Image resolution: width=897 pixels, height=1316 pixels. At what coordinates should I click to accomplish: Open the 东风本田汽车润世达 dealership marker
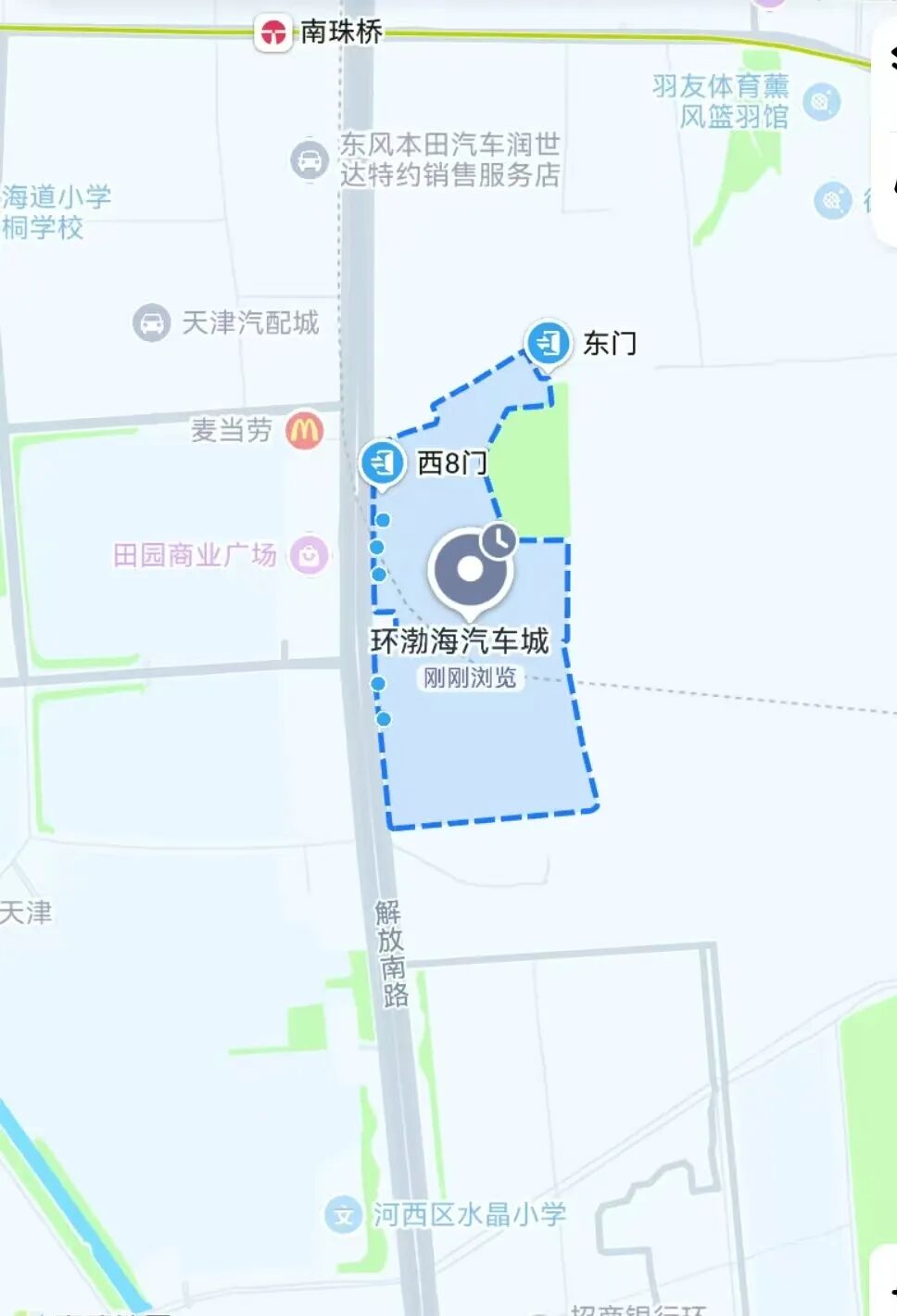309,159
